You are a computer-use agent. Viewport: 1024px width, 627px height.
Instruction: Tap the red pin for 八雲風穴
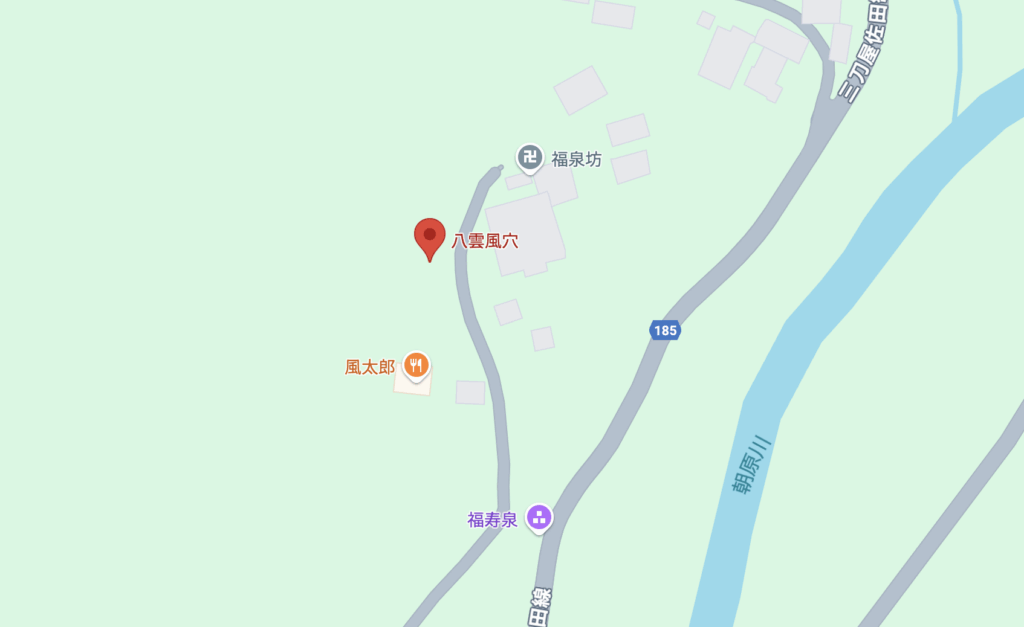(429, 237)
